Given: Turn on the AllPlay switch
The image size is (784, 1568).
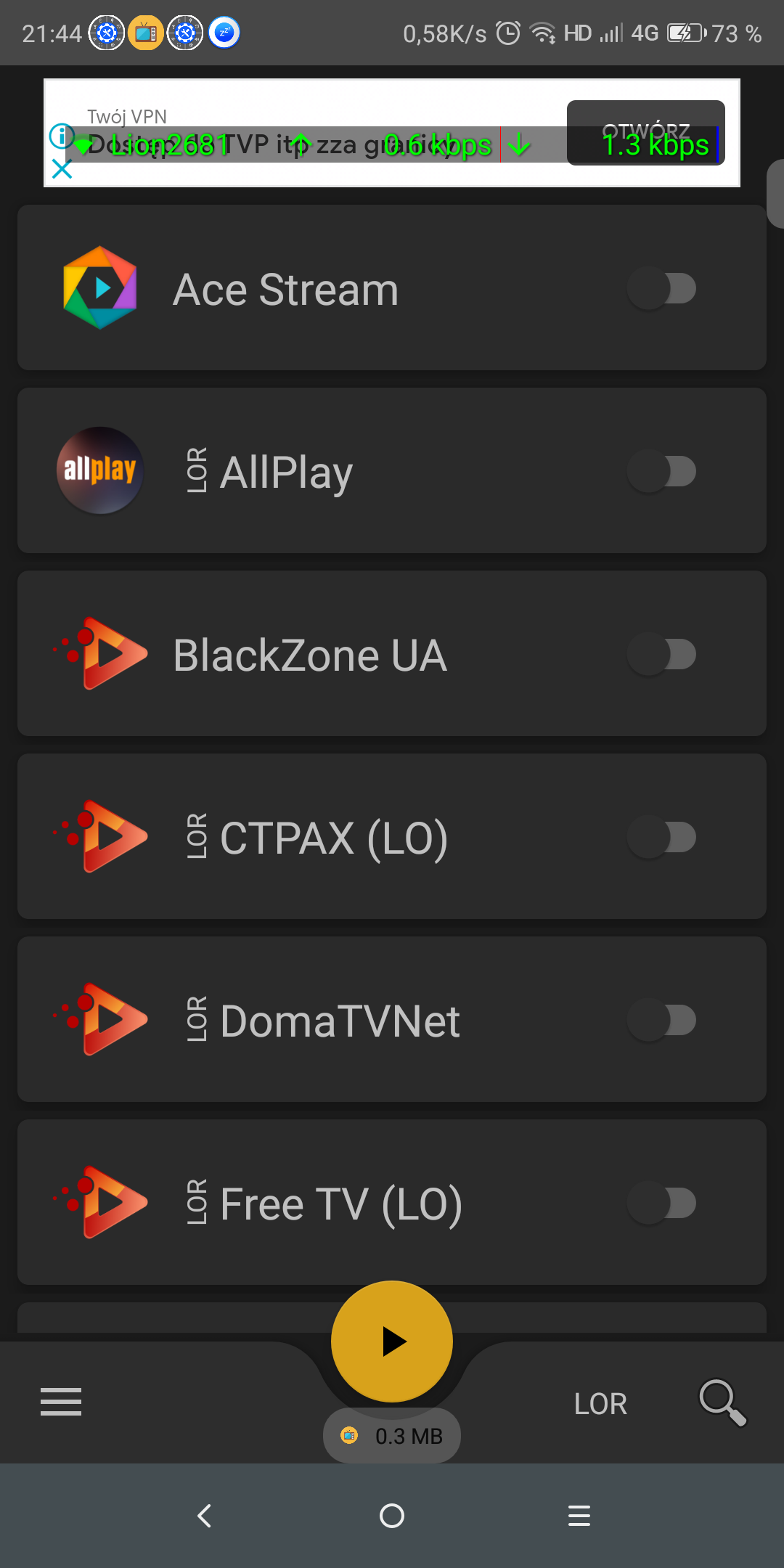Looking at the screenshot, I should coord(662,472).
